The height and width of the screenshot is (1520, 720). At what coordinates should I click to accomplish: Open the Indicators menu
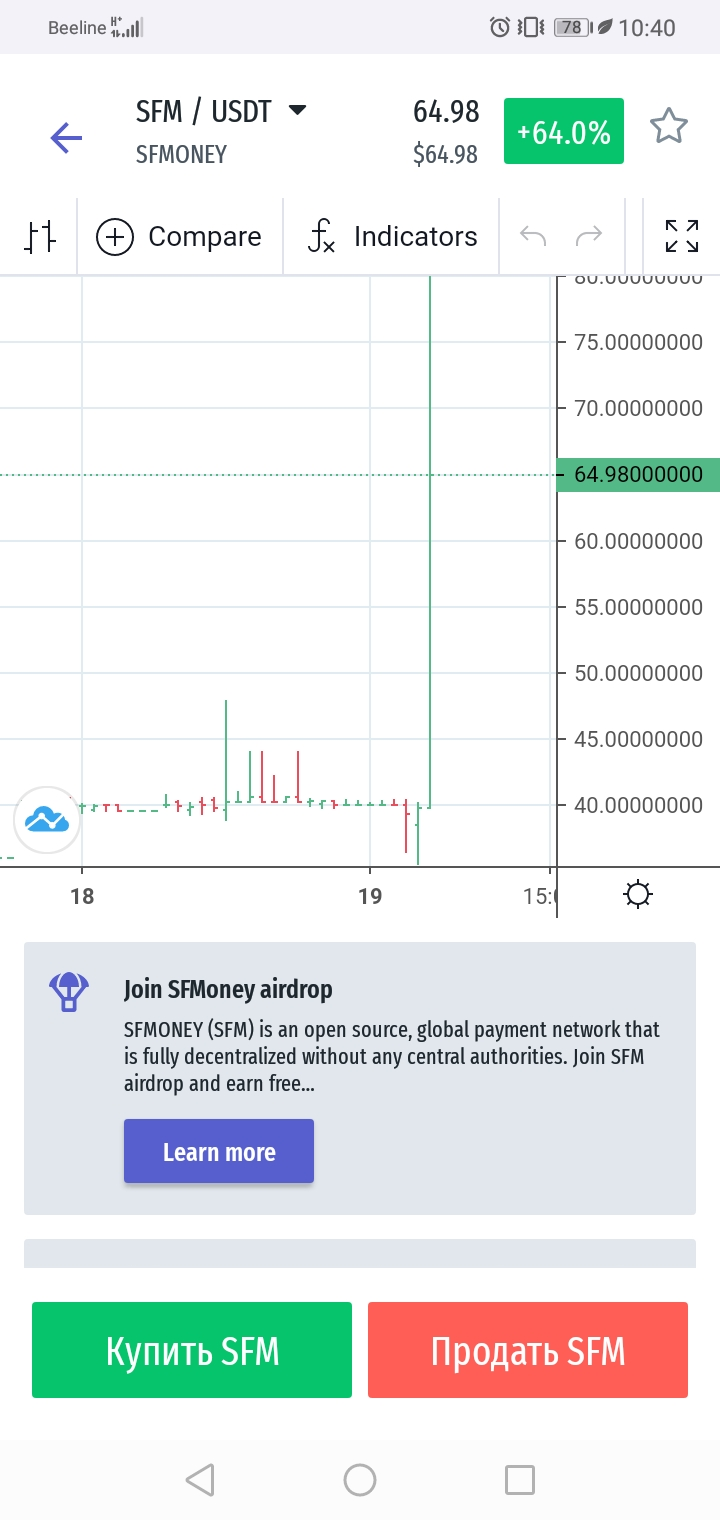click(392, 237)
